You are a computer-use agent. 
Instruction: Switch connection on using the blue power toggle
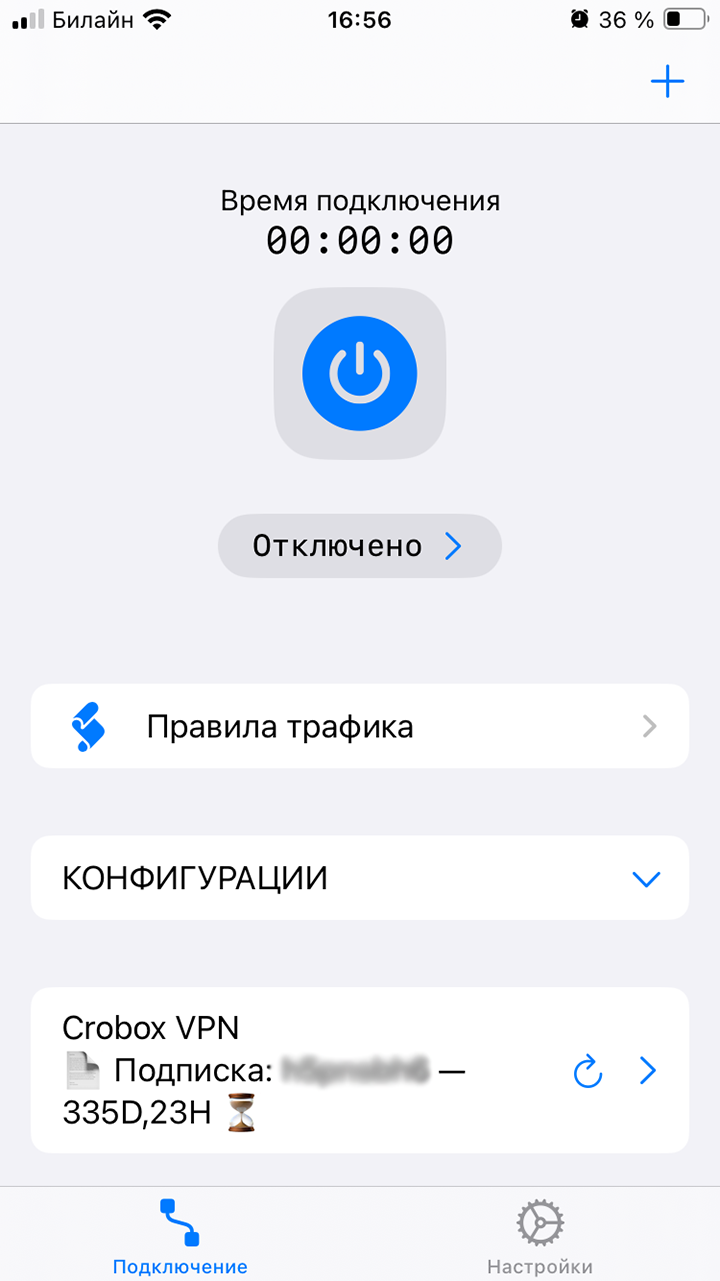pyautogui.click(x=360, y=373)
